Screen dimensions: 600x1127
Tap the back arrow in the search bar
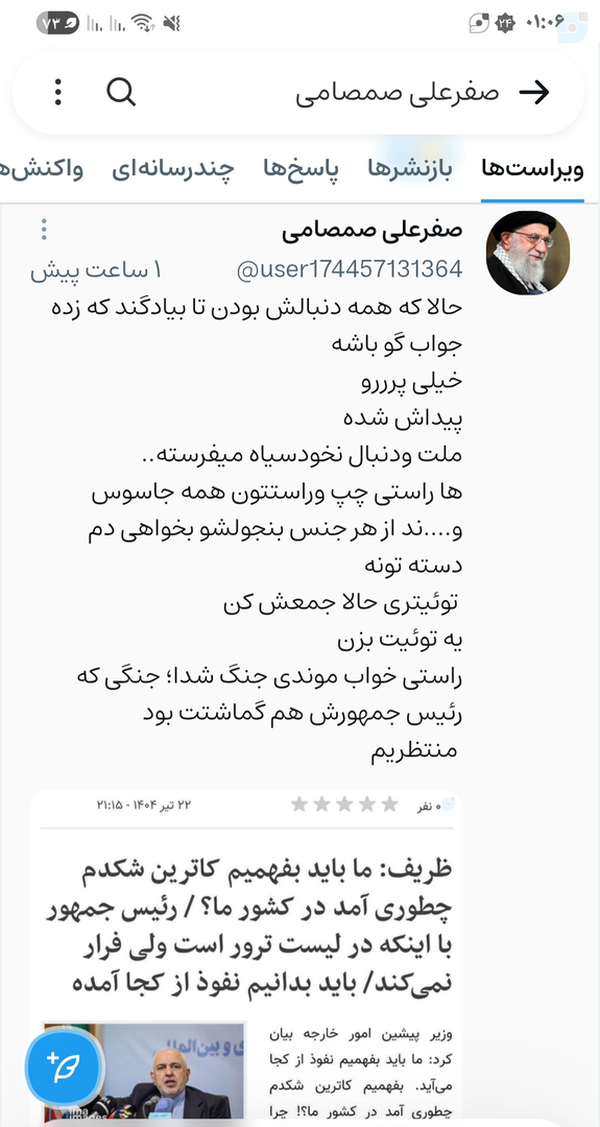click(537, 94)
